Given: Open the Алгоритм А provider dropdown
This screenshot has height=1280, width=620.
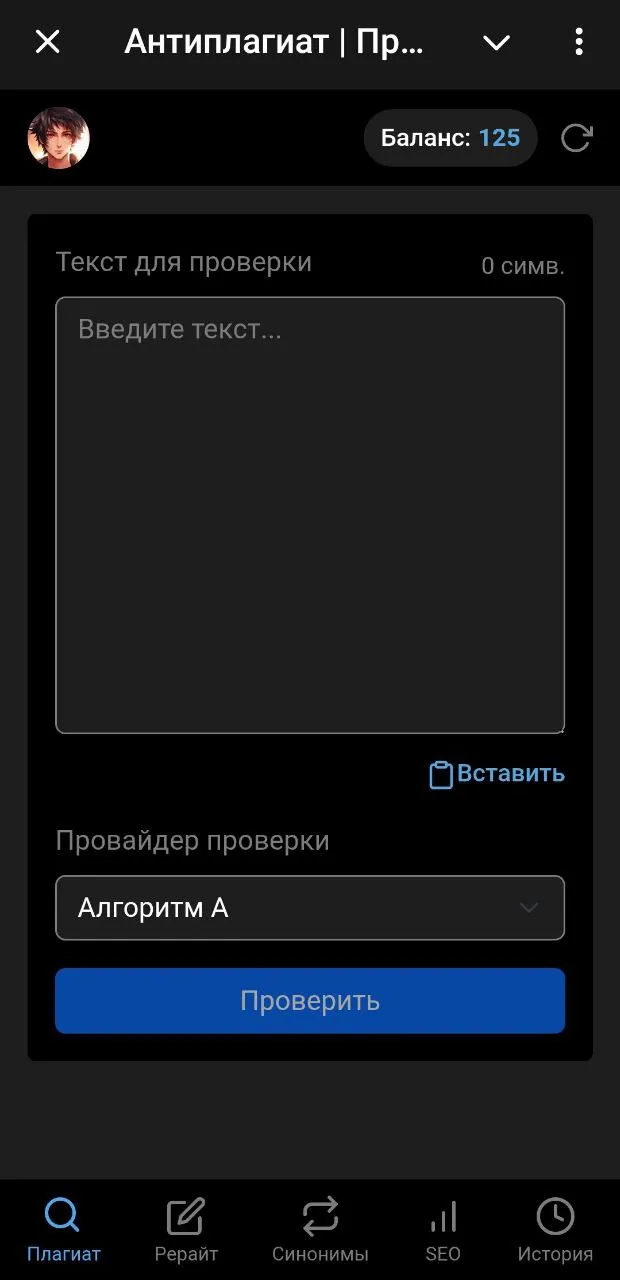Looking at the screenshot, I should [310, 908].
